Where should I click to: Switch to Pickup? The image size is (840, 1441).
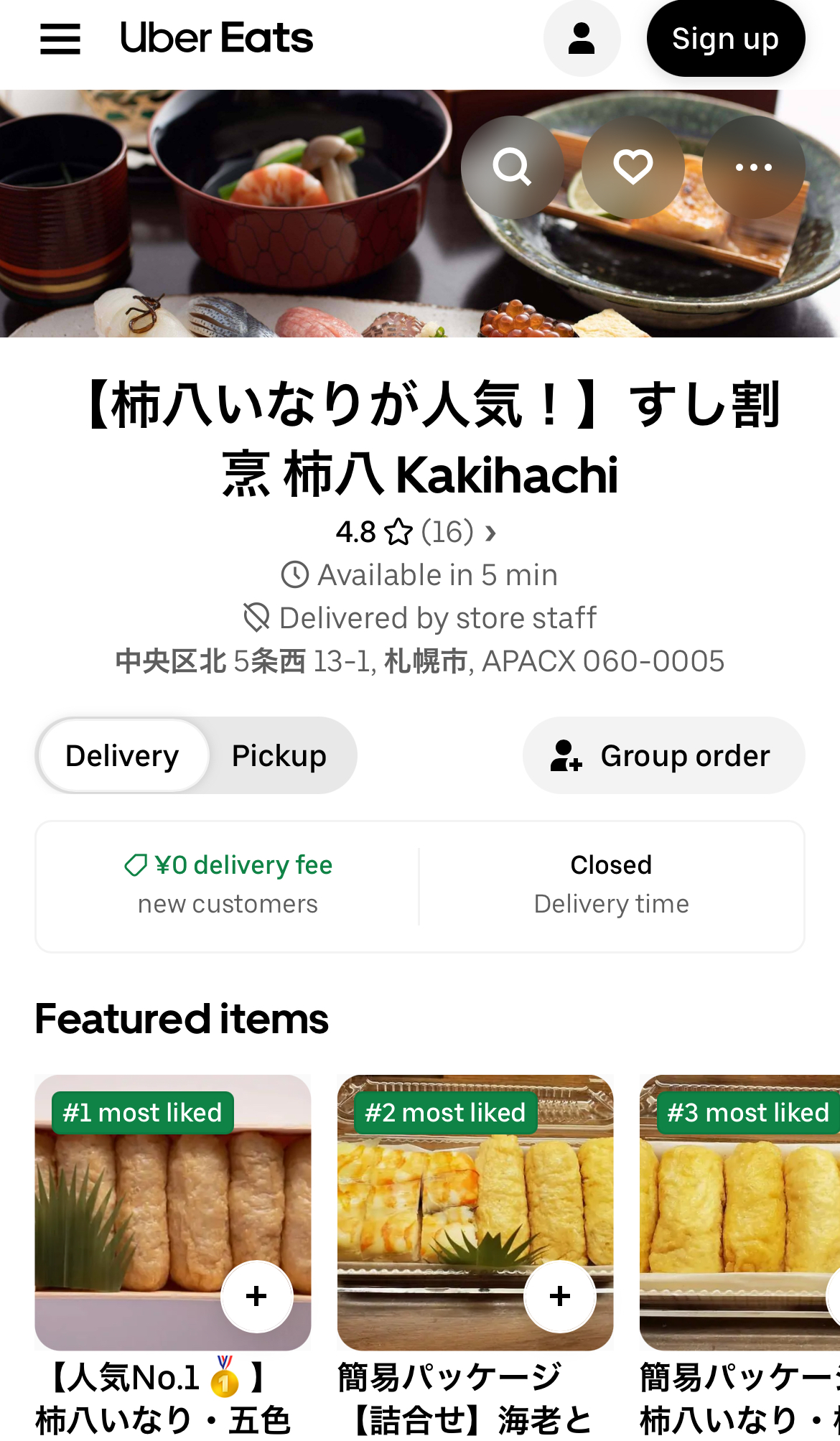pyautogui.click(x=279, y=756)
